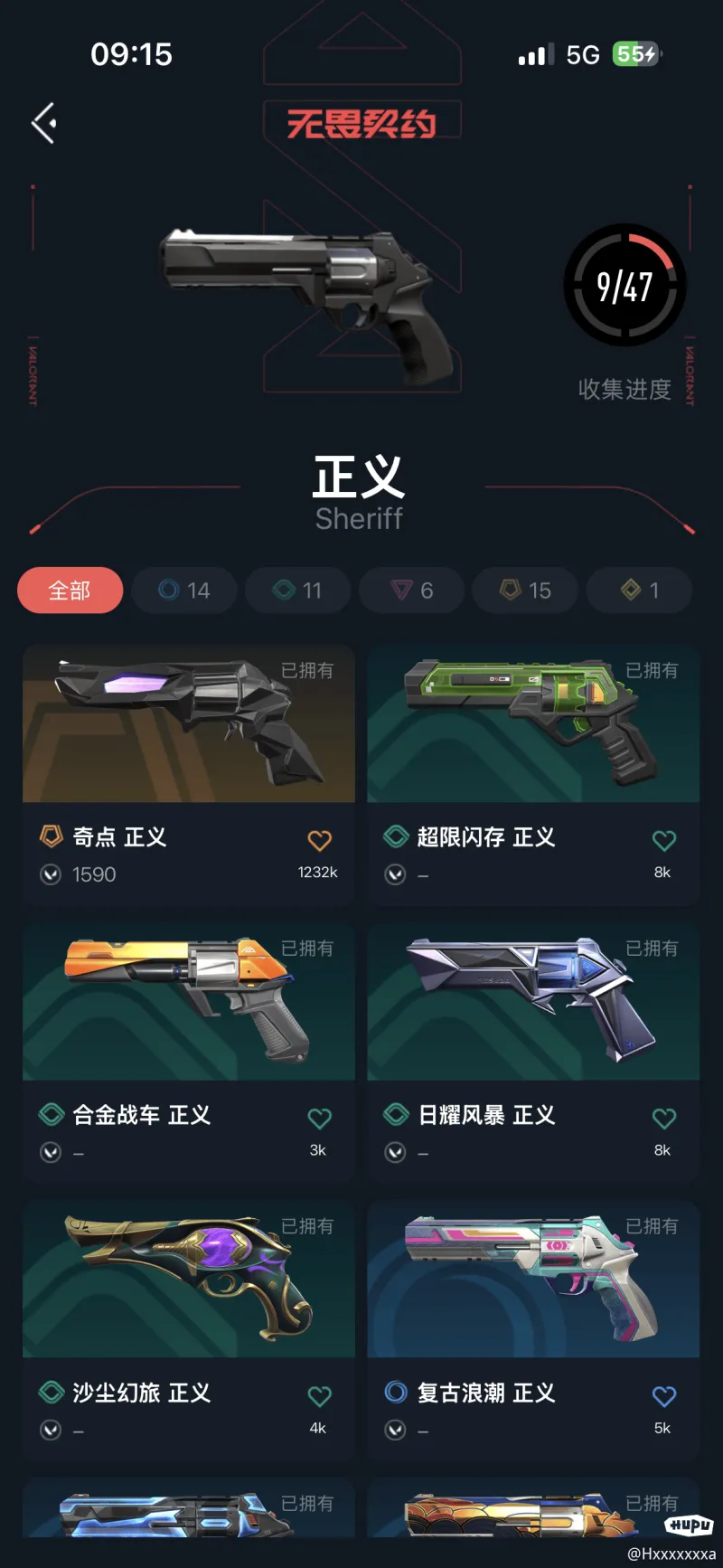Like the 超限闪存 正义 skin
The height and width of the screenshot is (1568, 723).
click(x=664, y=840)
